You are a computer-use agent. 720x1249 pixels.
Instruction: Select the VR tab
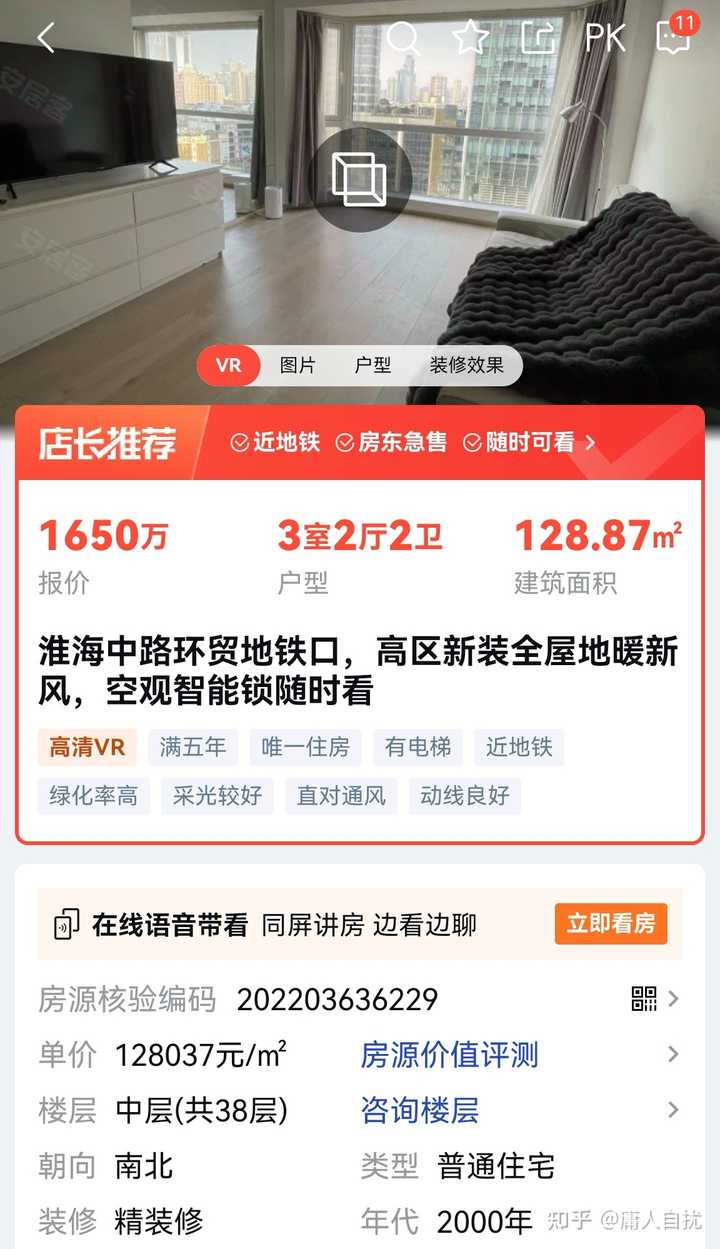229,365
